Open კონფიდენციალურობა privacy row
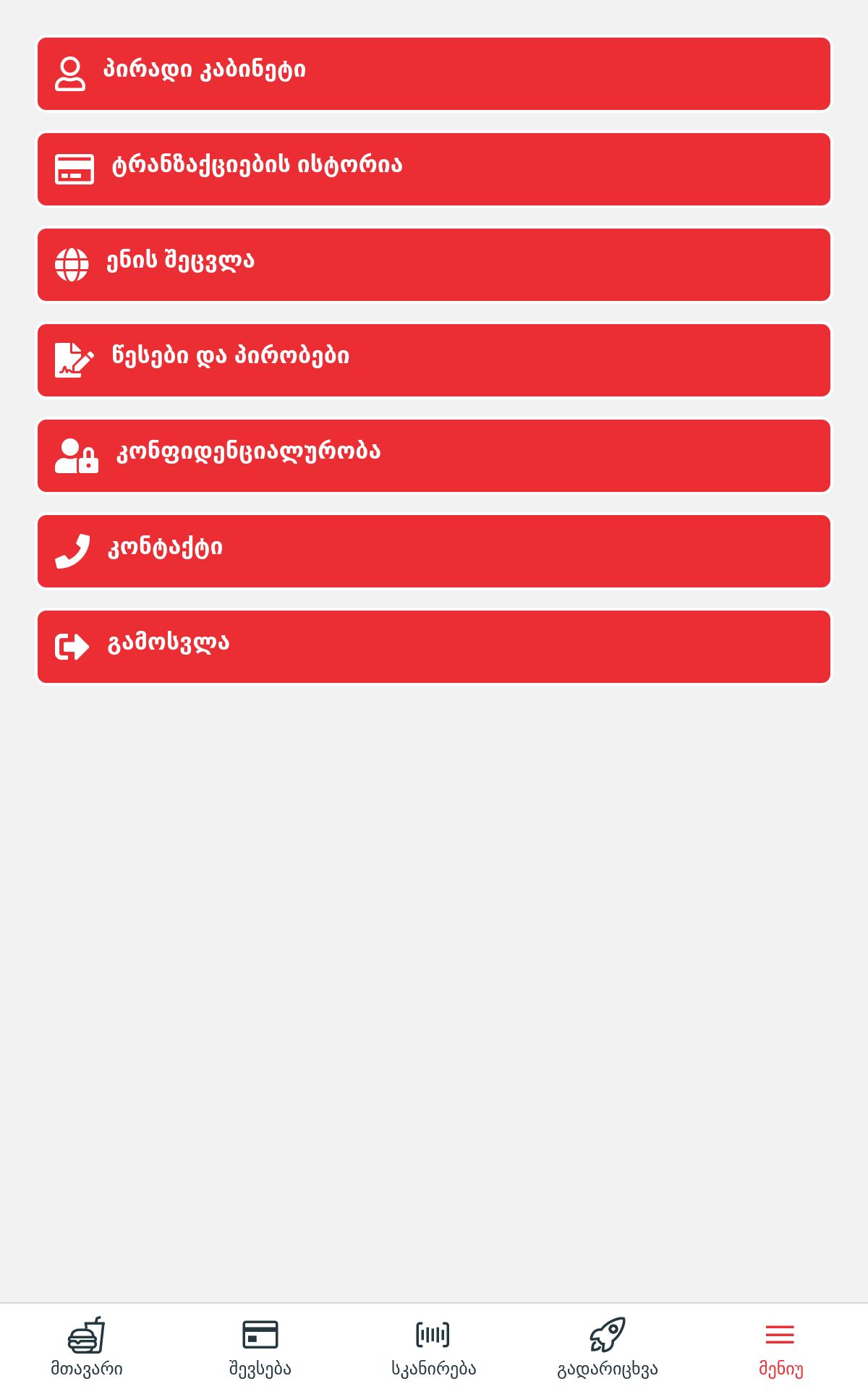The image size is (868, 1389). pos(434,456)
